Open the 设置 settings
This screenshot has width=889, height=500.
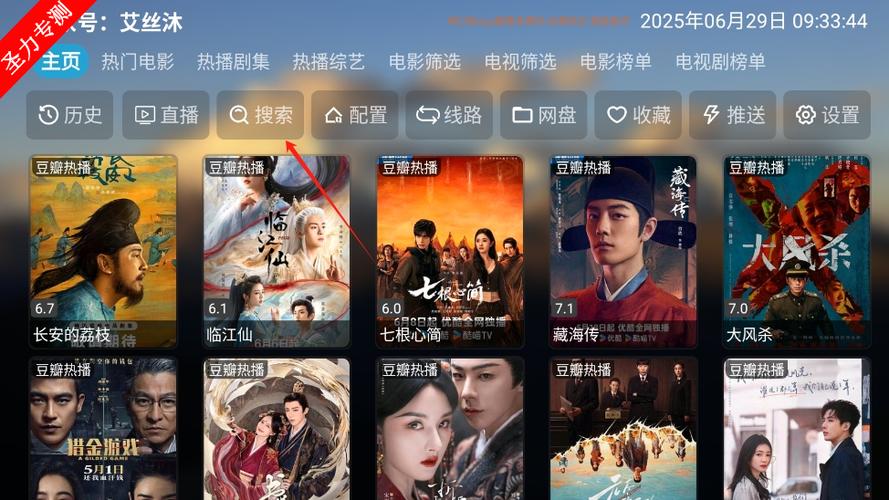827,115
